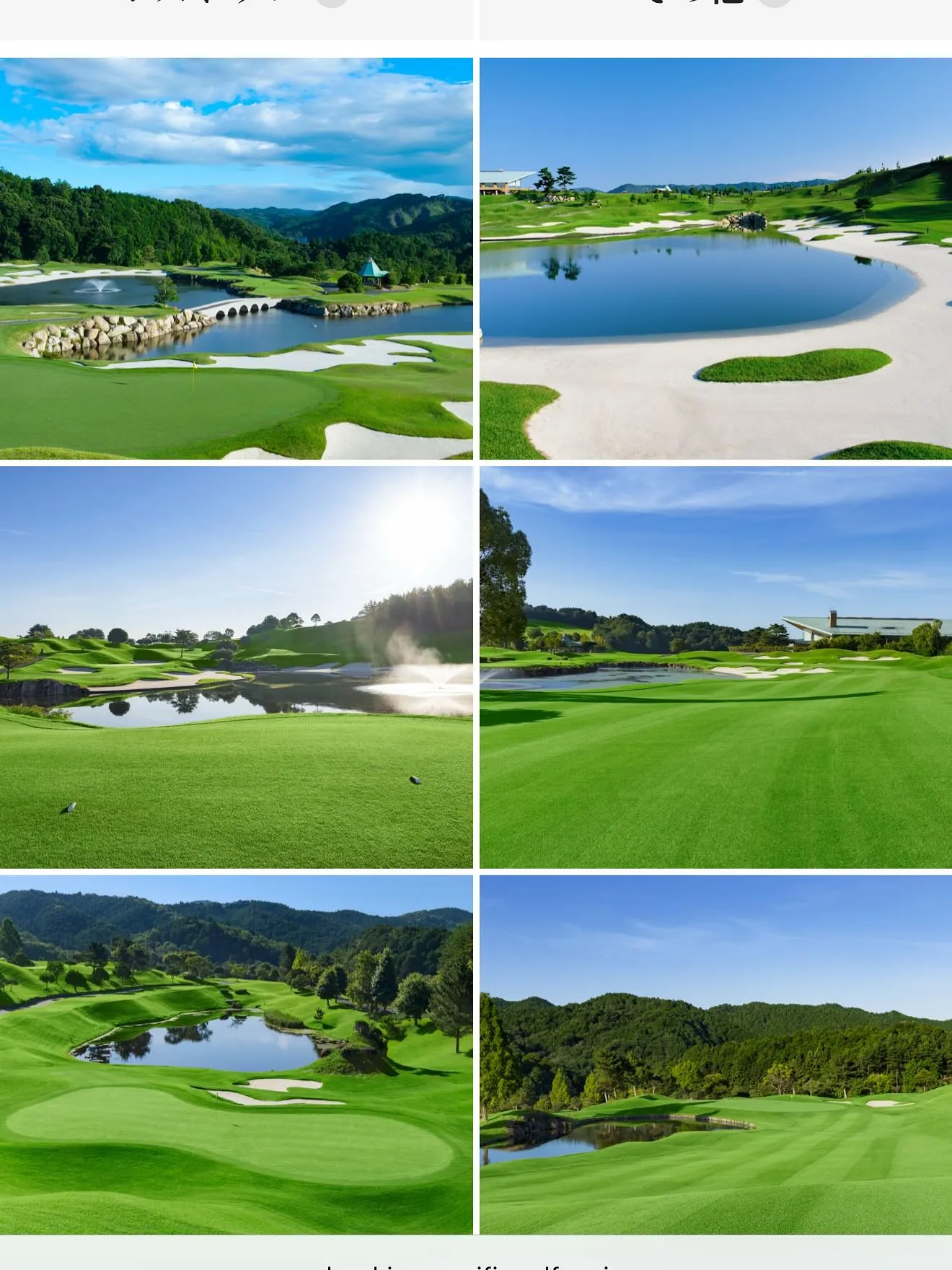Image resolution: width=952 pixels, height=1270 pixels.
Task: Open photo of pond surrounded by white sand
Action: [715, 258]
